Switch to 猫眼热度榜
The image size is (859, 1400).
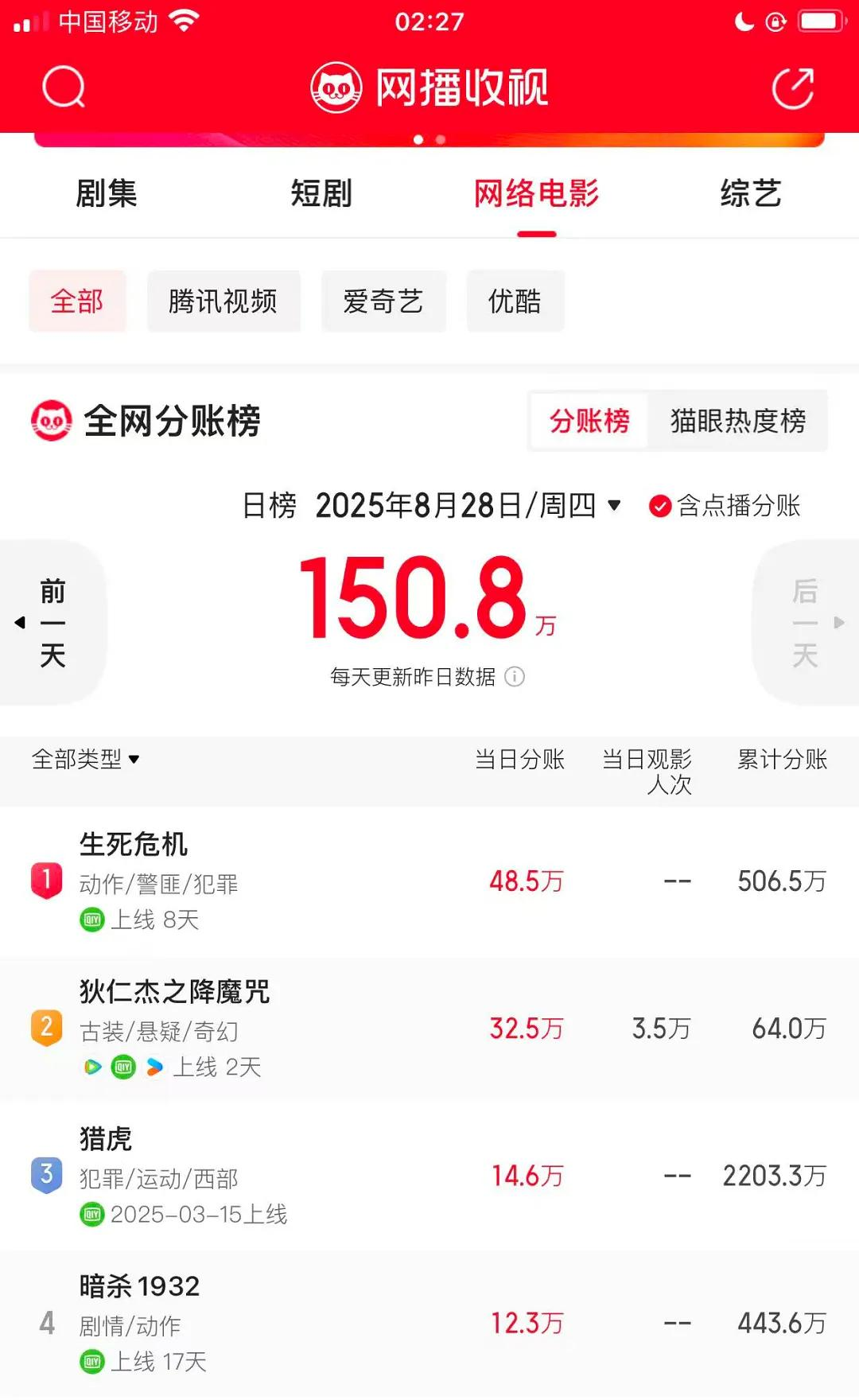click(737, 421)
